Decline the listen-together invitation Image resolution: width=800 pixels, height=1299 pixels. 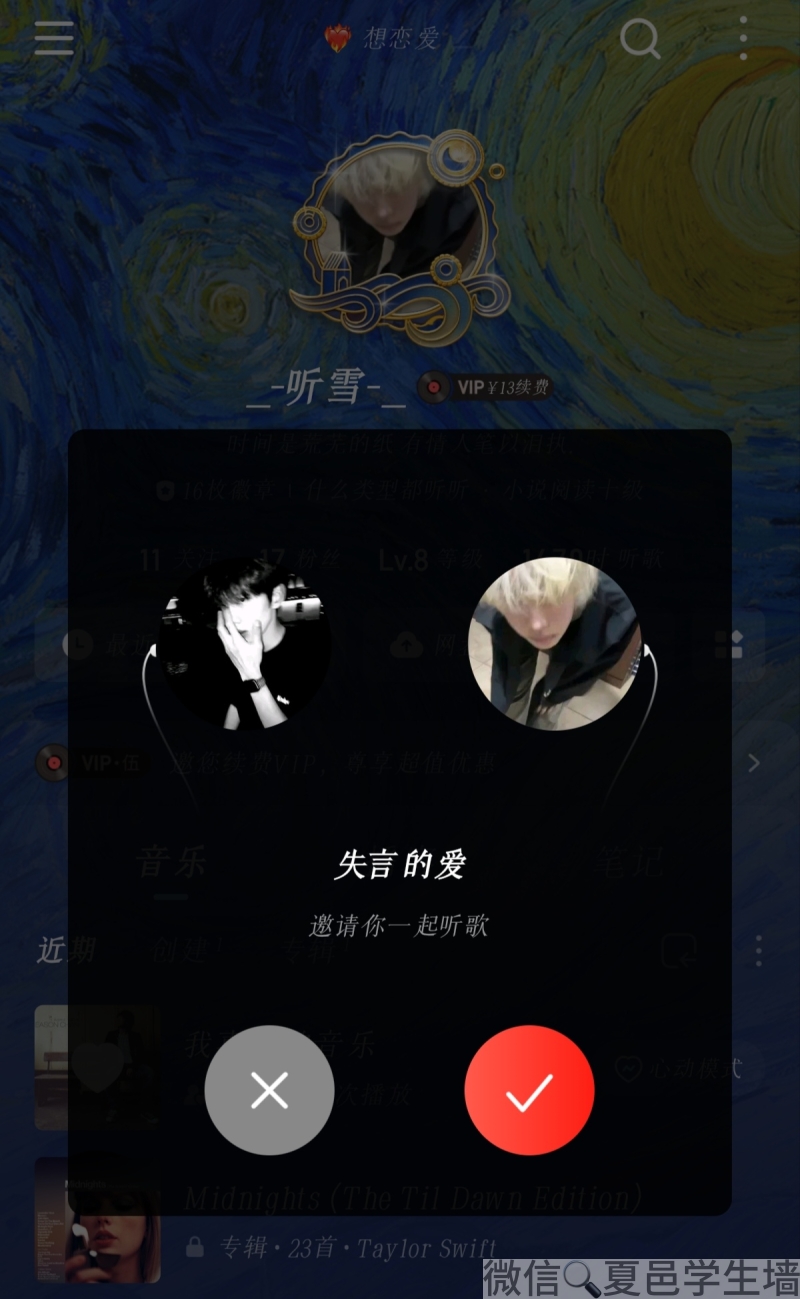pyautogui.click(x=269, y=1090)
